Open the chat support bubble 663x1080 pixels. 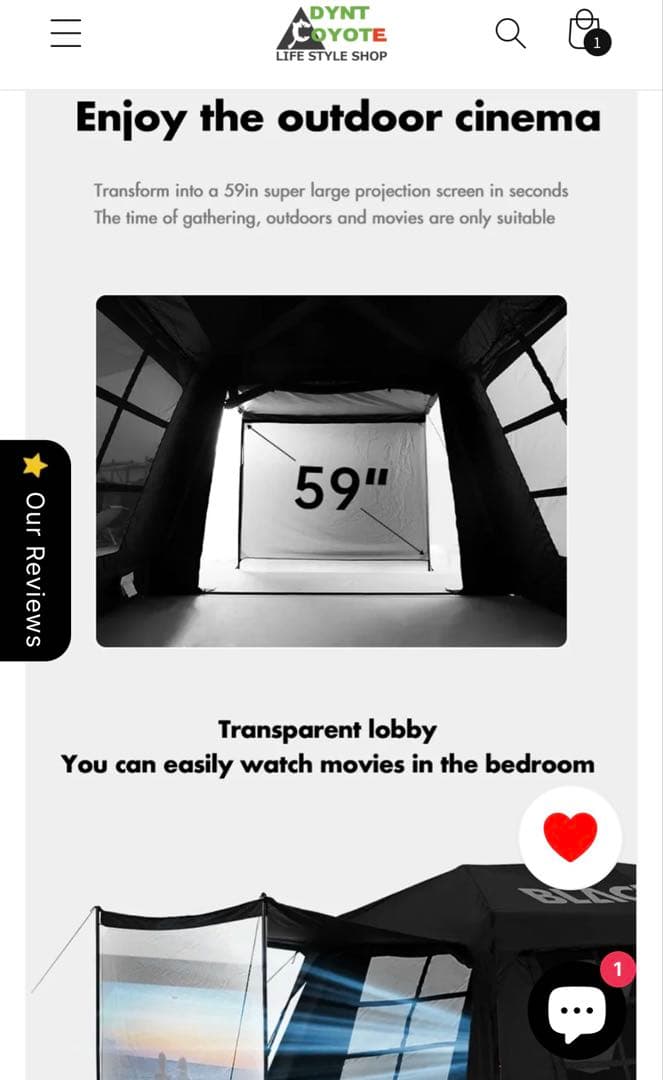coord(577,1010)
